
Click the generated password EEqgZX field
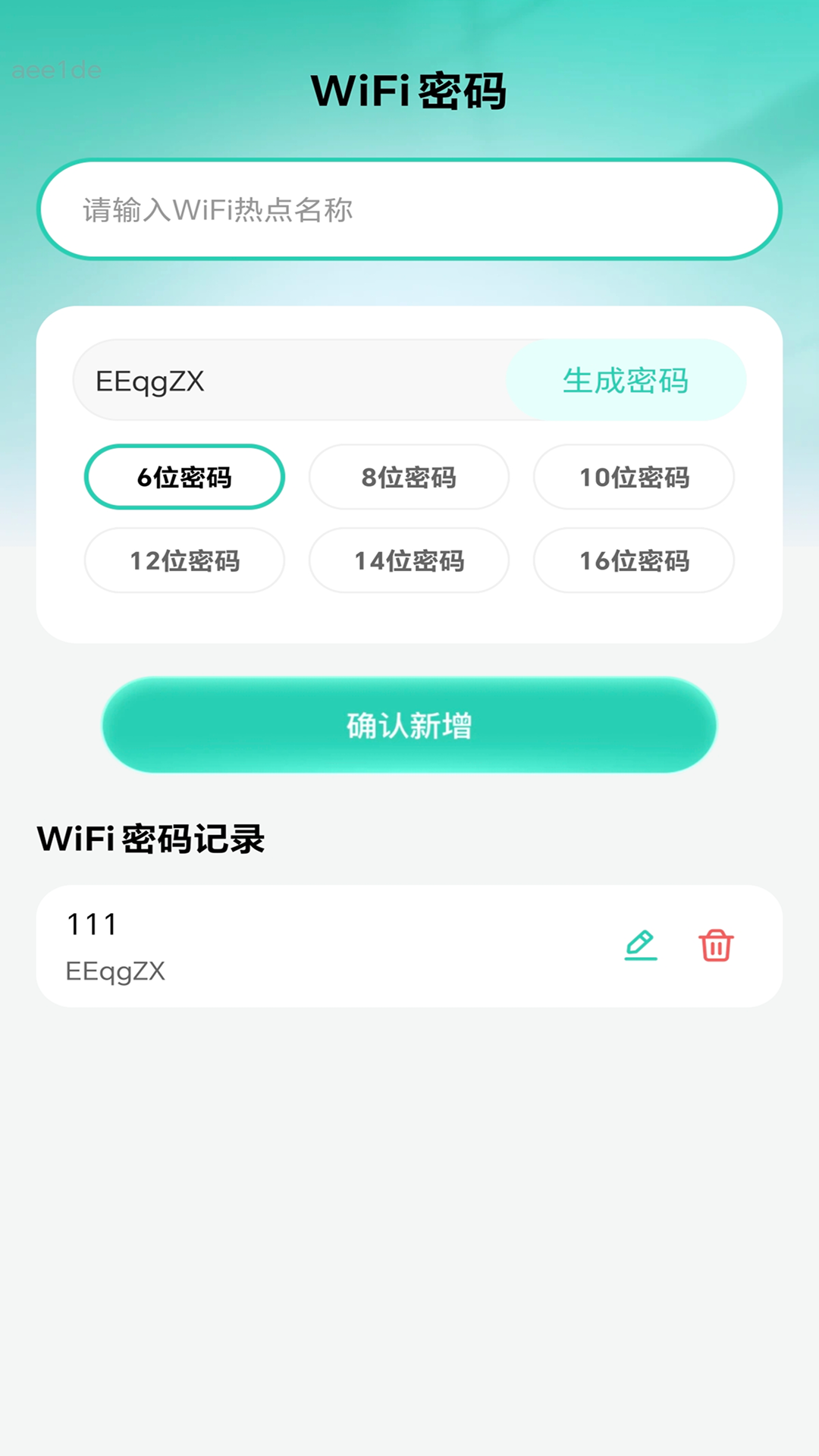pos(288,381)
